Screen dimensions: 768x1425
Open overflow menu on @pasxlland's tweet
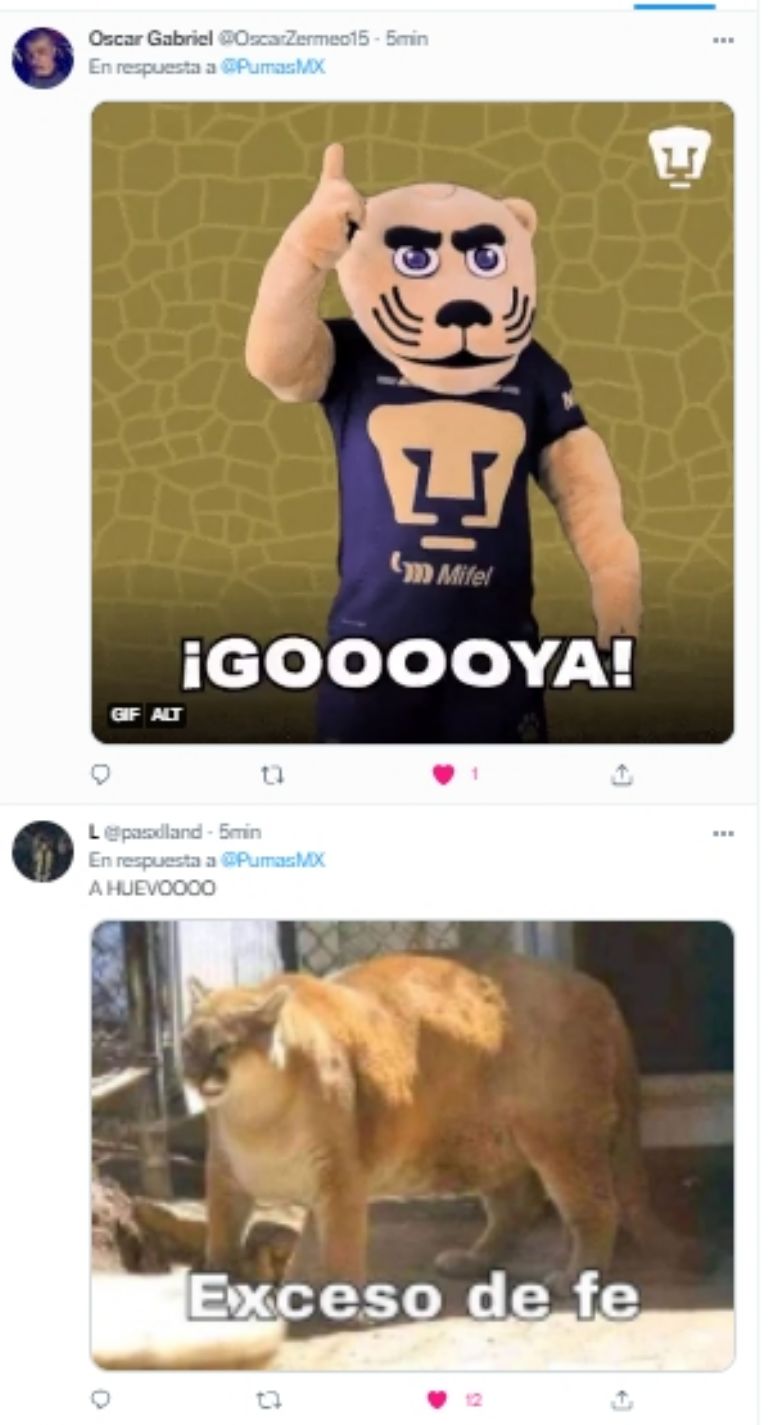point(723,833)
